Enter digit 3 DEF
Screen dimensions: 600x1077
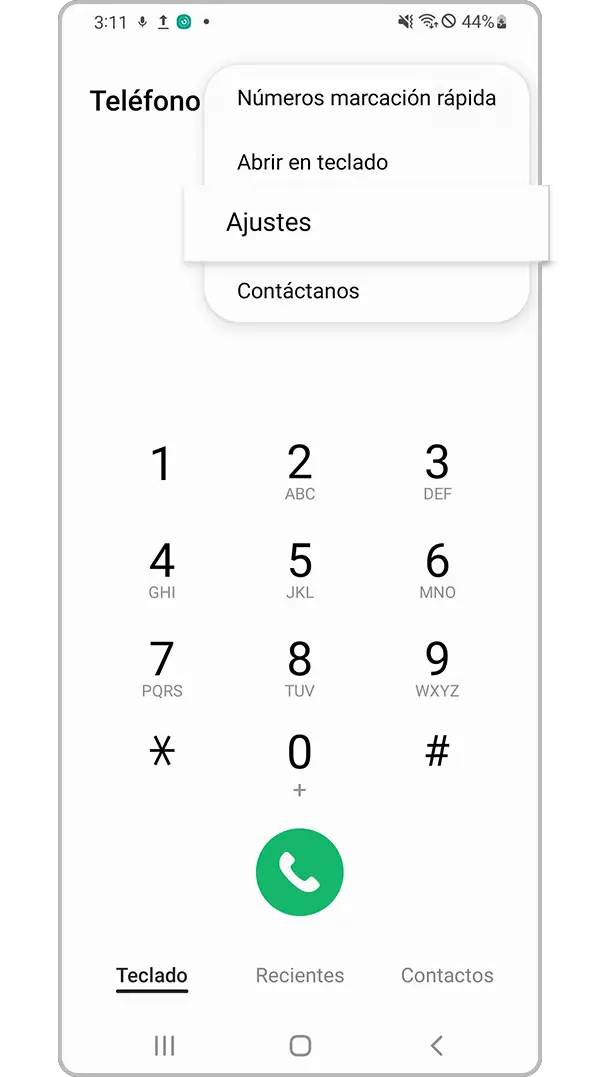[x=437, y=472]
